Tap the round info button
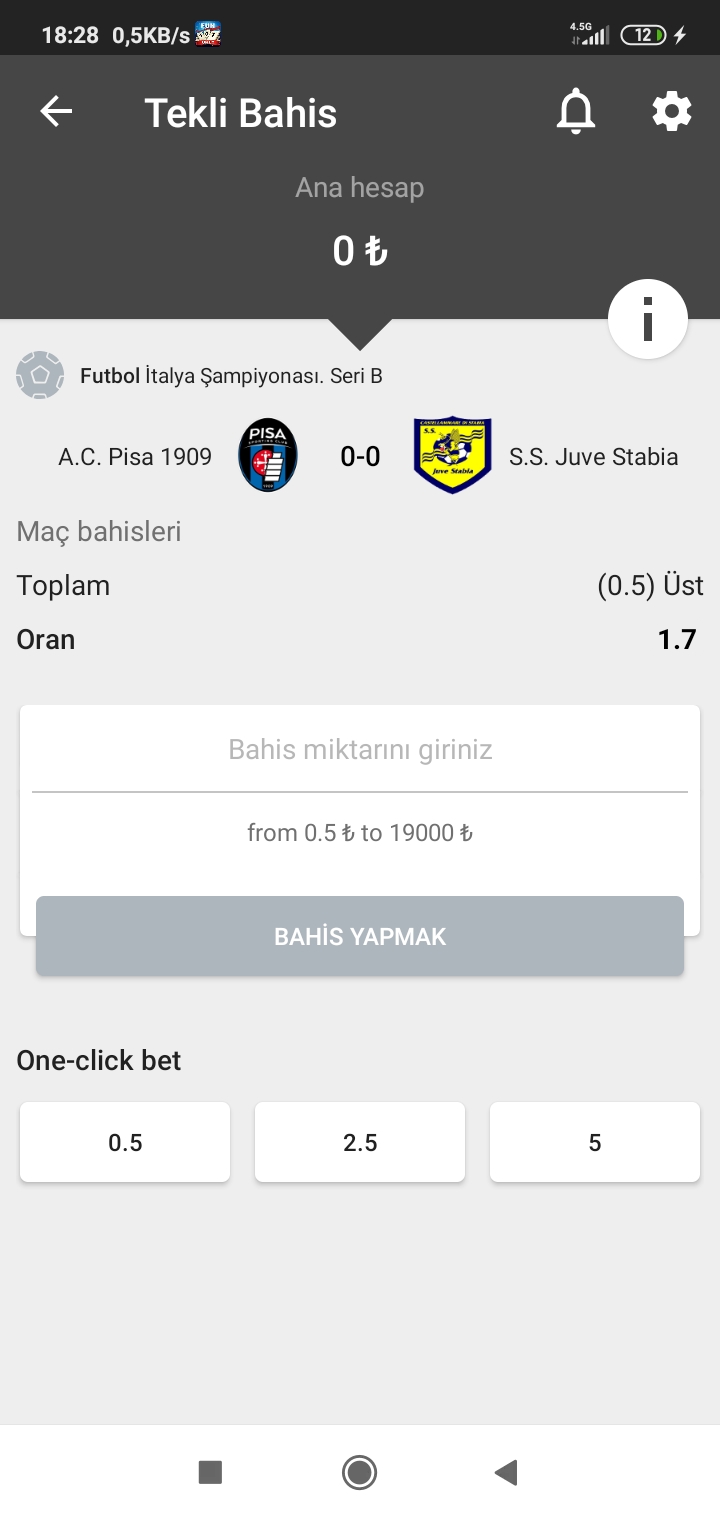 [648, 320]
